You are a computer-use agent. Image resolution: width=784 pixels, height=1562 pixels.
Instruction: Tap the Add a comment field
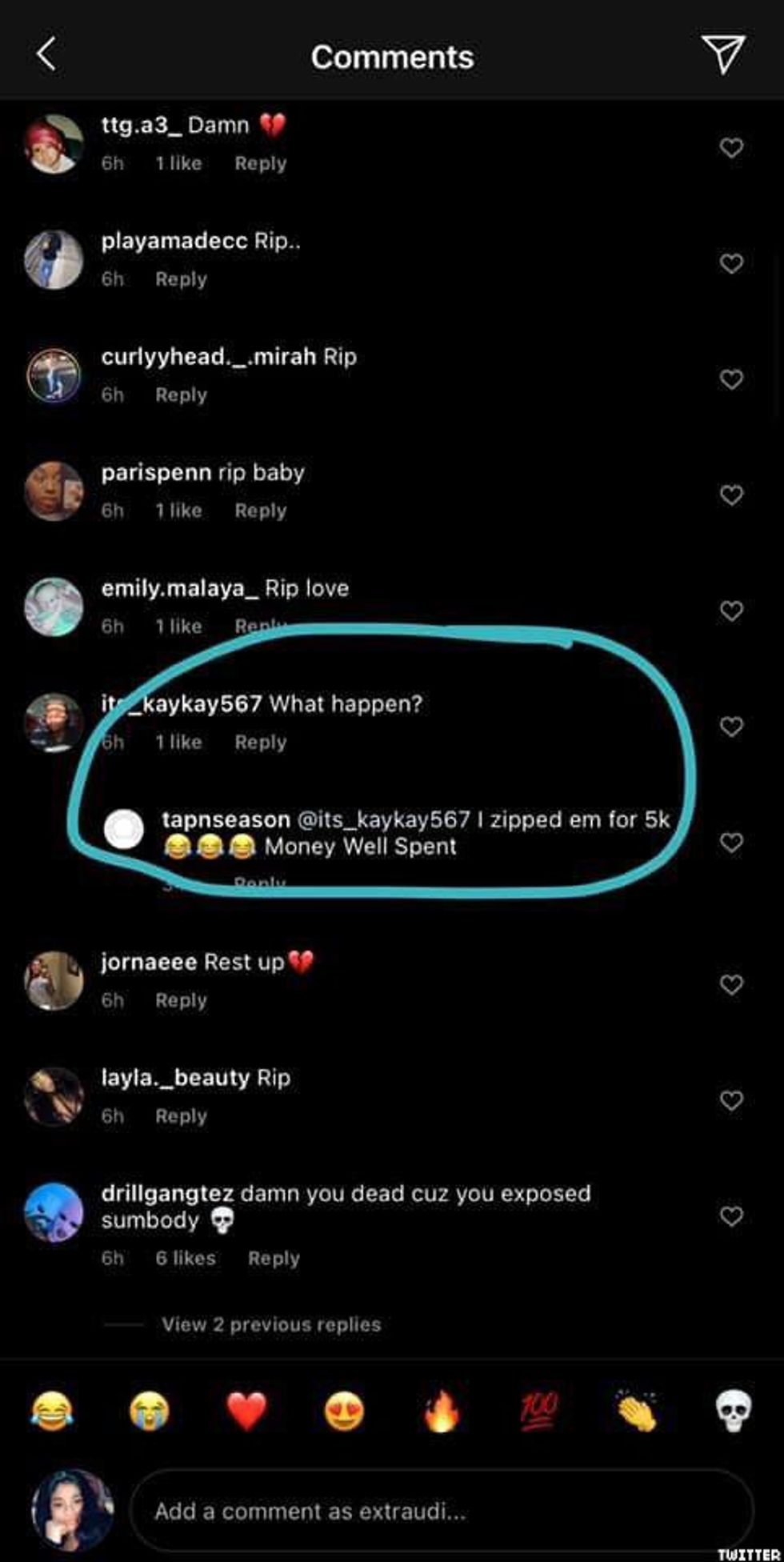440,1511
